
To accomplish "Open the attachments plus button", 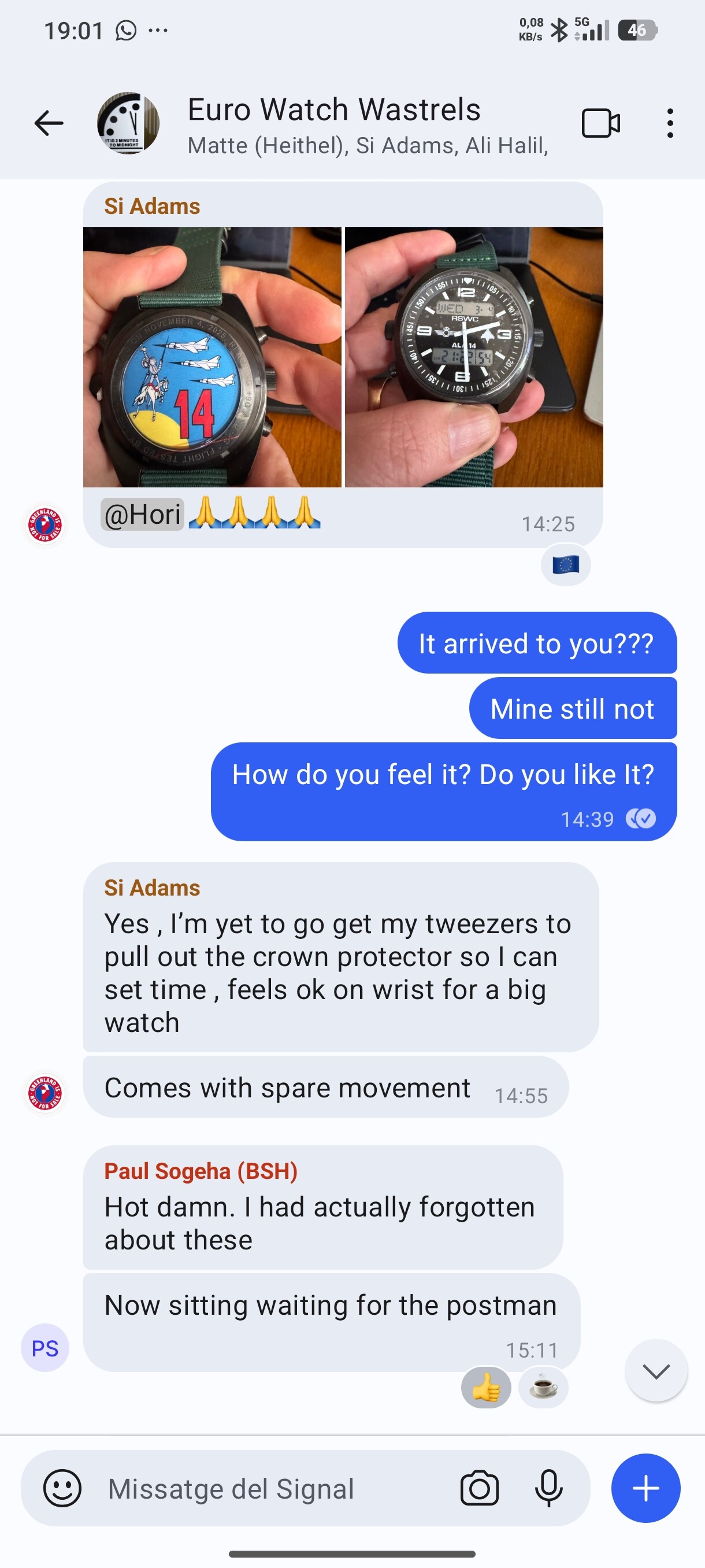I will [x=645, y=1488].
